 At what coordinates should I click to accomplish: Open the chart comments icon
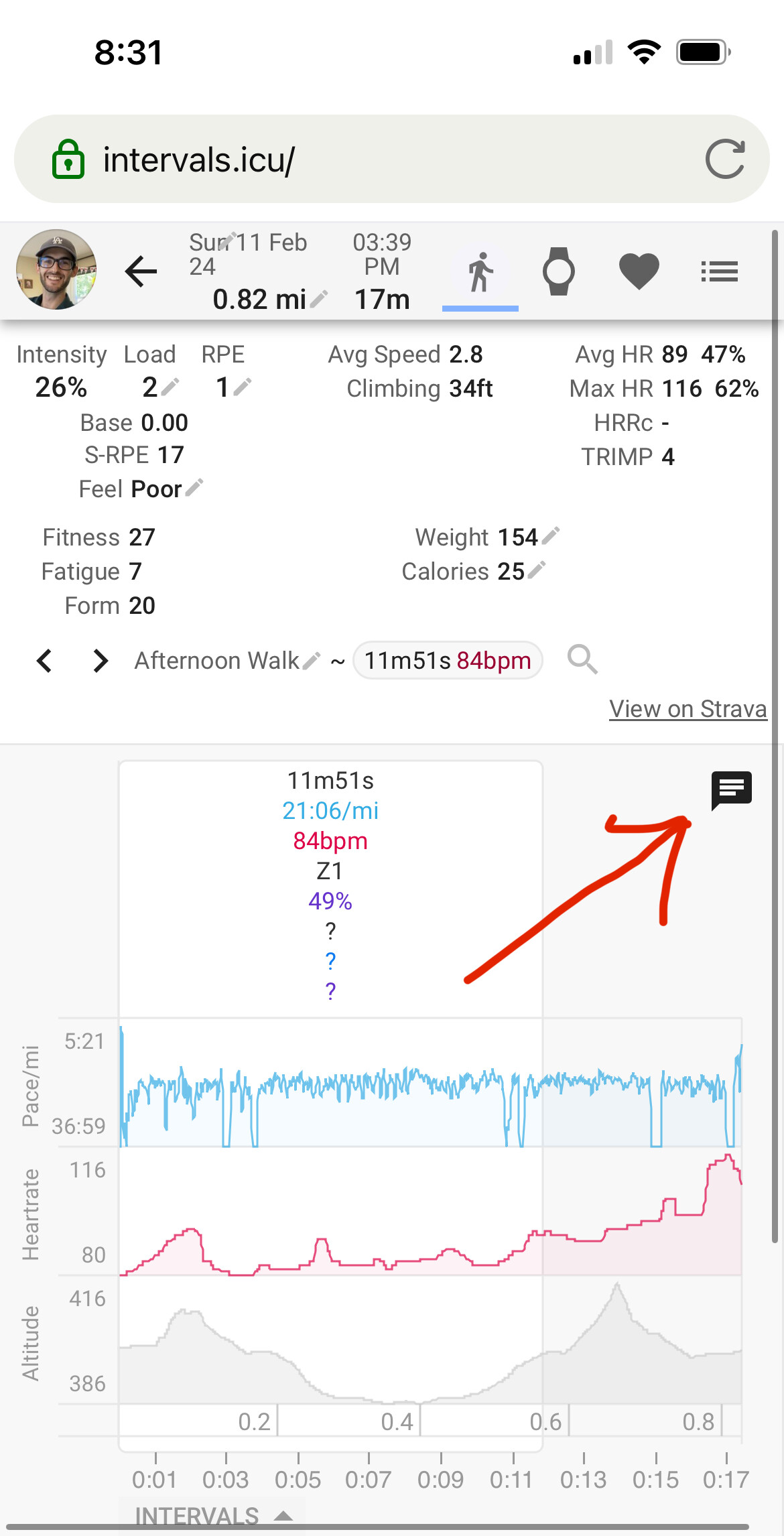click(x=731, y=789)
